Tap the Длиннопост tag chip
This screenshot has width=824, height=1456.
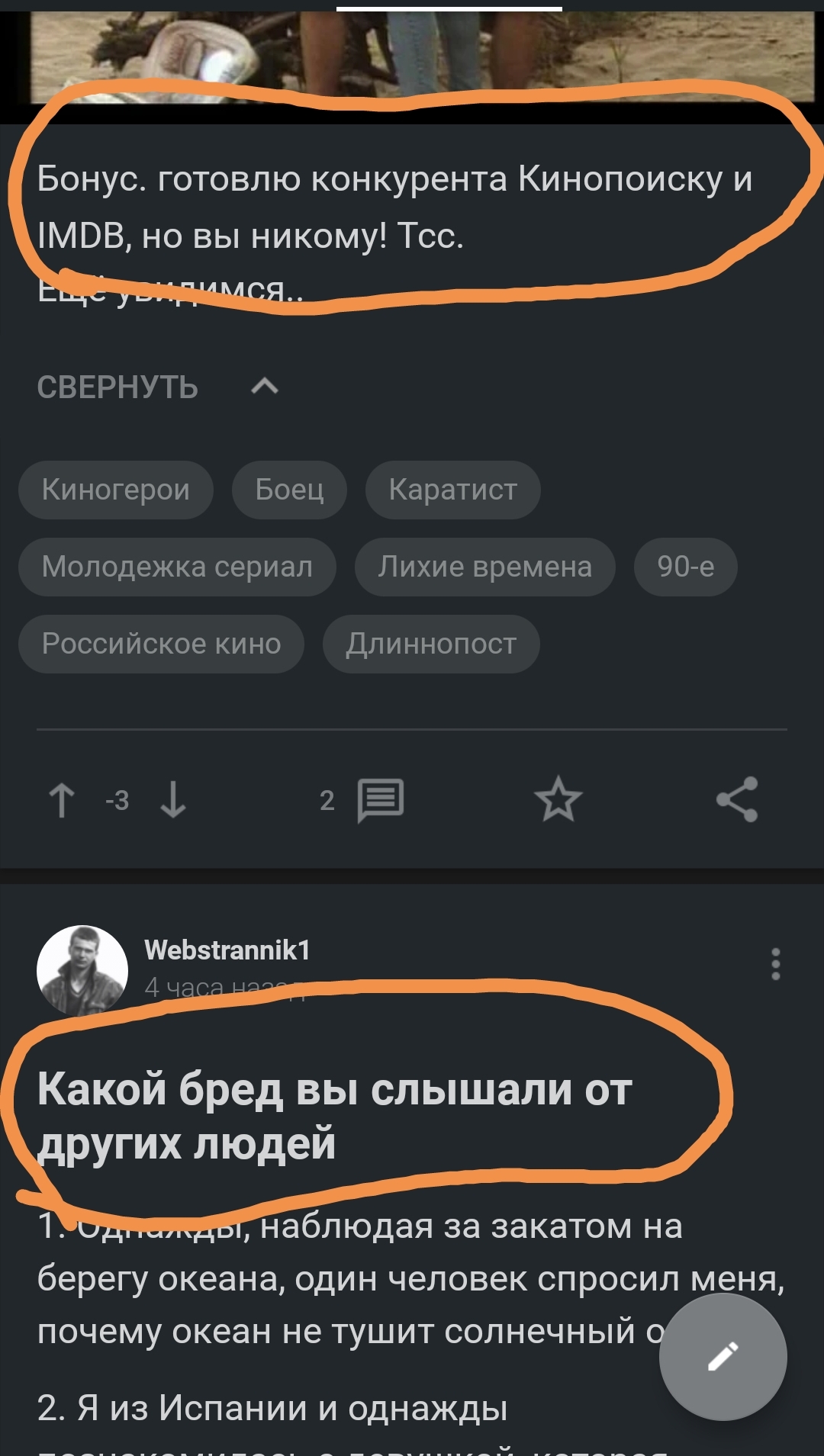(x=431, y=644)
